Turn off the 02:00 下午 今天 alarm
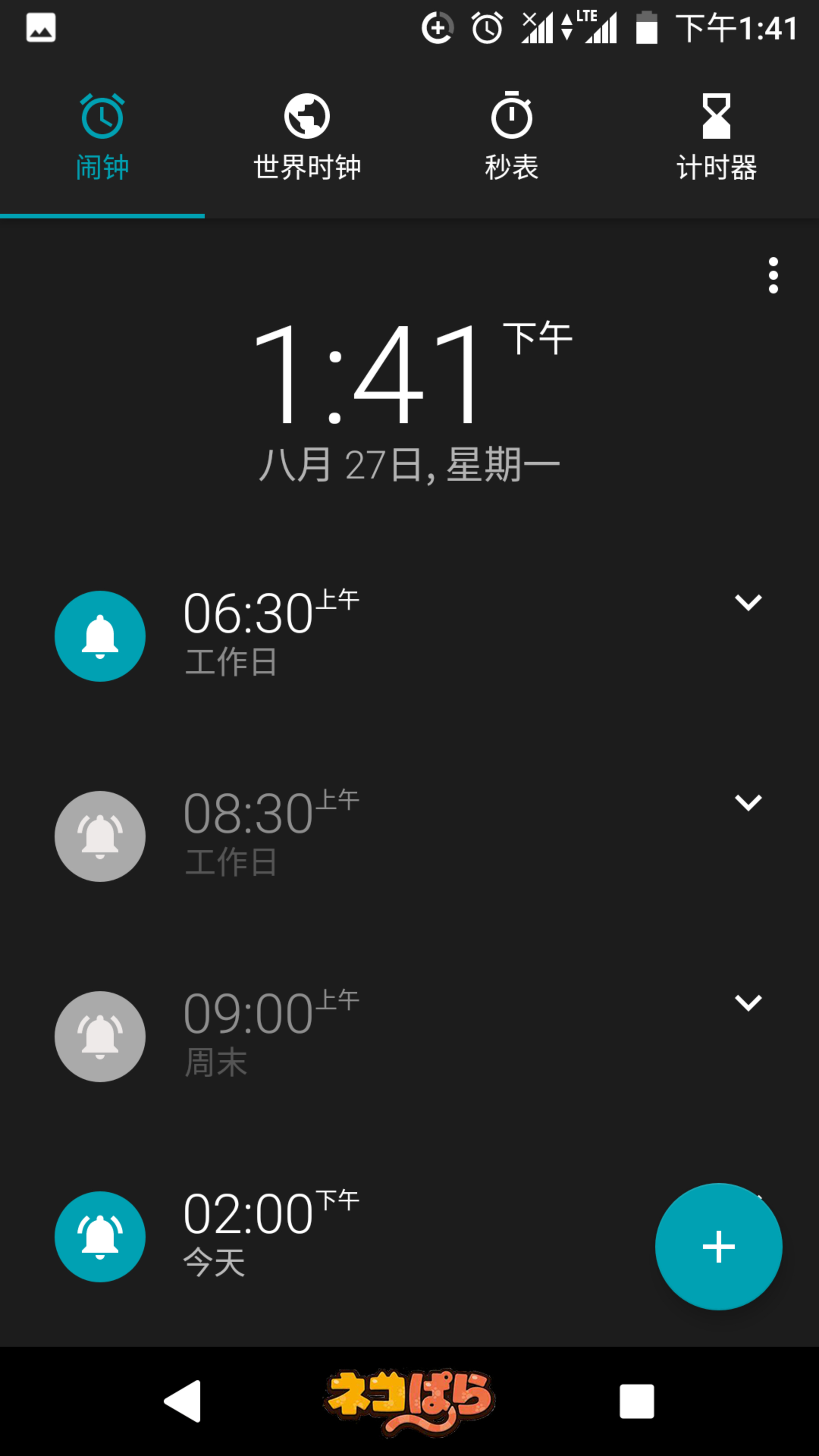819x1456 pixels. tap(100, 1237)
